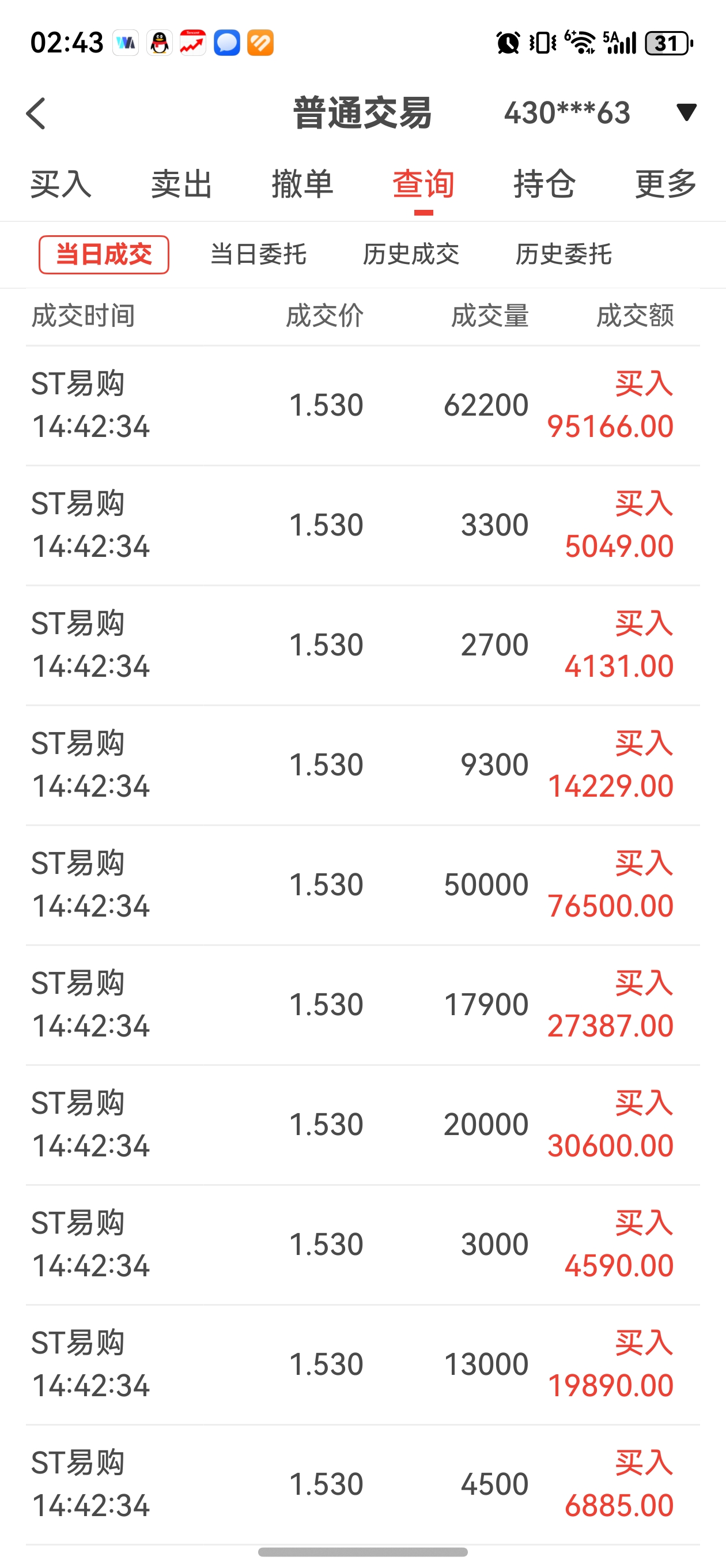Open the ST易购 trade of 62200 shares
Viewport: 726px width, 1568px height.
click(x=362, y=405)
